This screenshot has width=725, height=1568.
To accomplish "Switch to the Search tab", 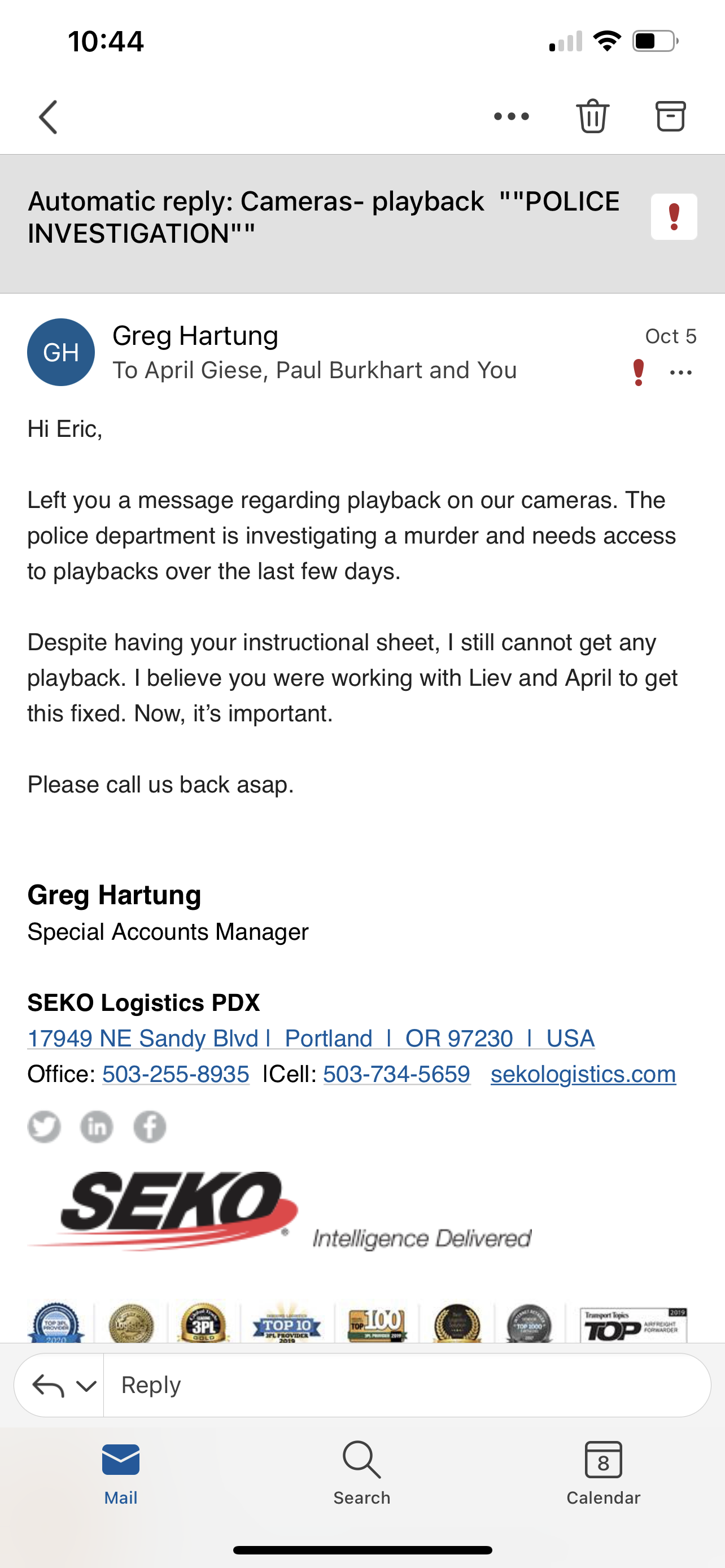I will [361, 1473].
